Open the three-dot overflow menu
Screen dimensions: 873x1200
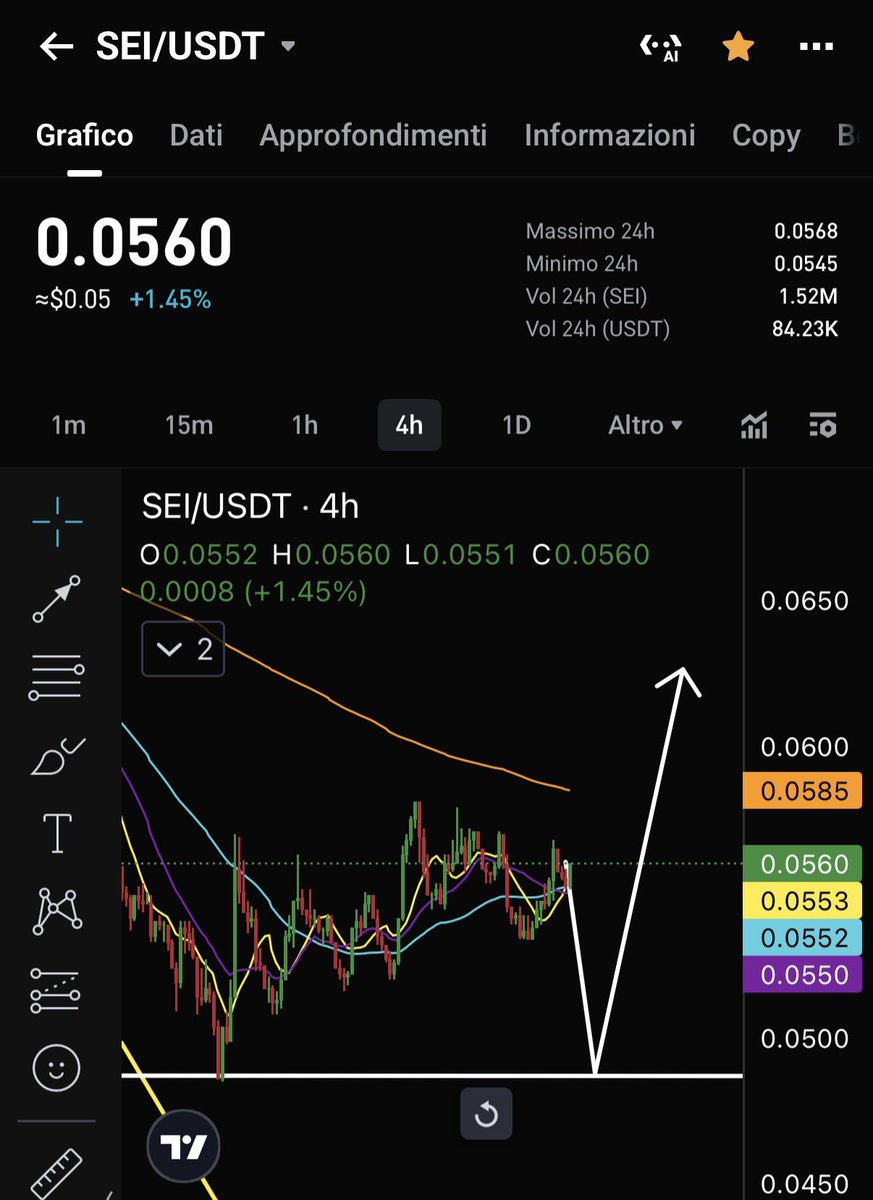pos(816,47)
